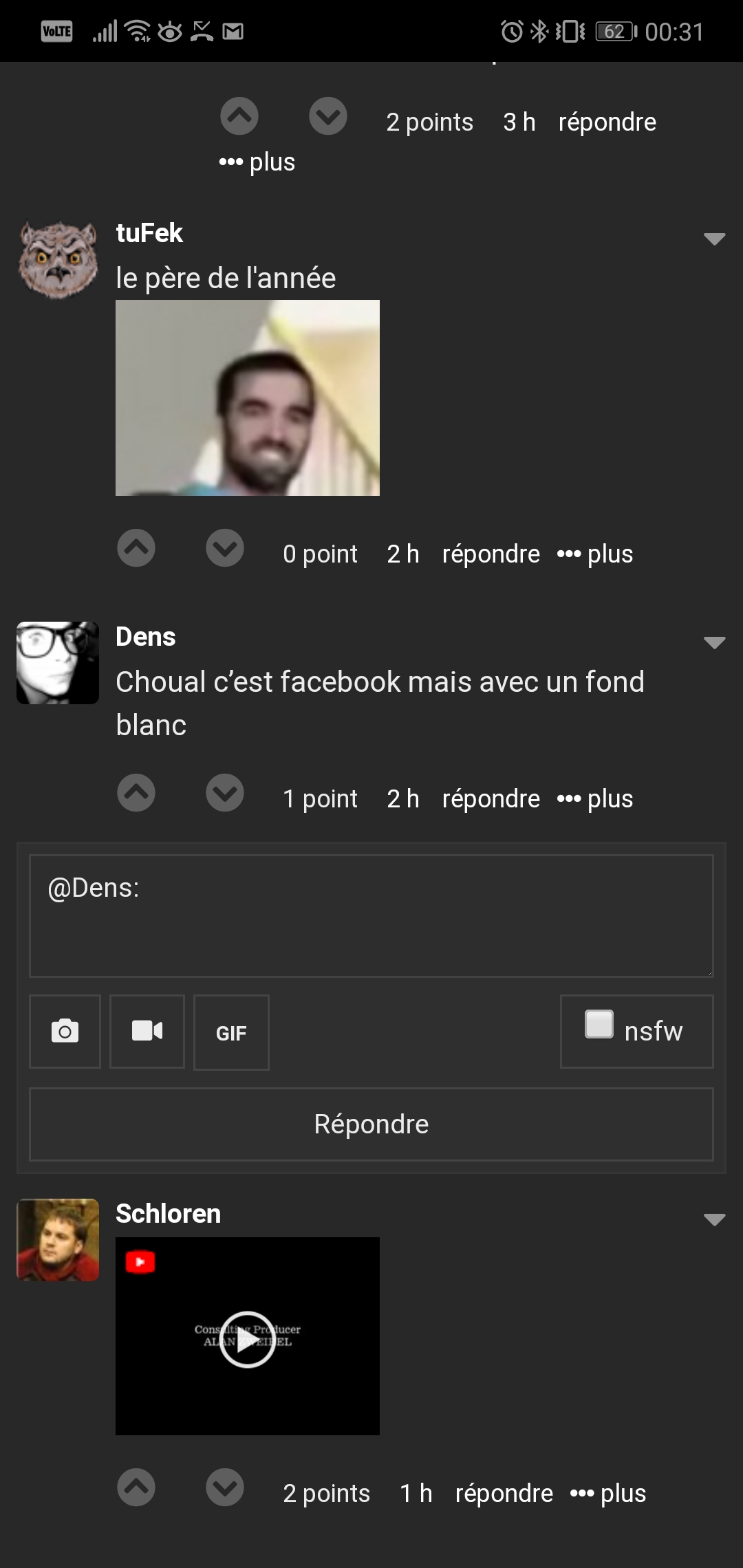The width and height of the screenshot is (743, 1568).
Task: Tap répondre under tuFek's comment
Action: click(x=491, y=554)
